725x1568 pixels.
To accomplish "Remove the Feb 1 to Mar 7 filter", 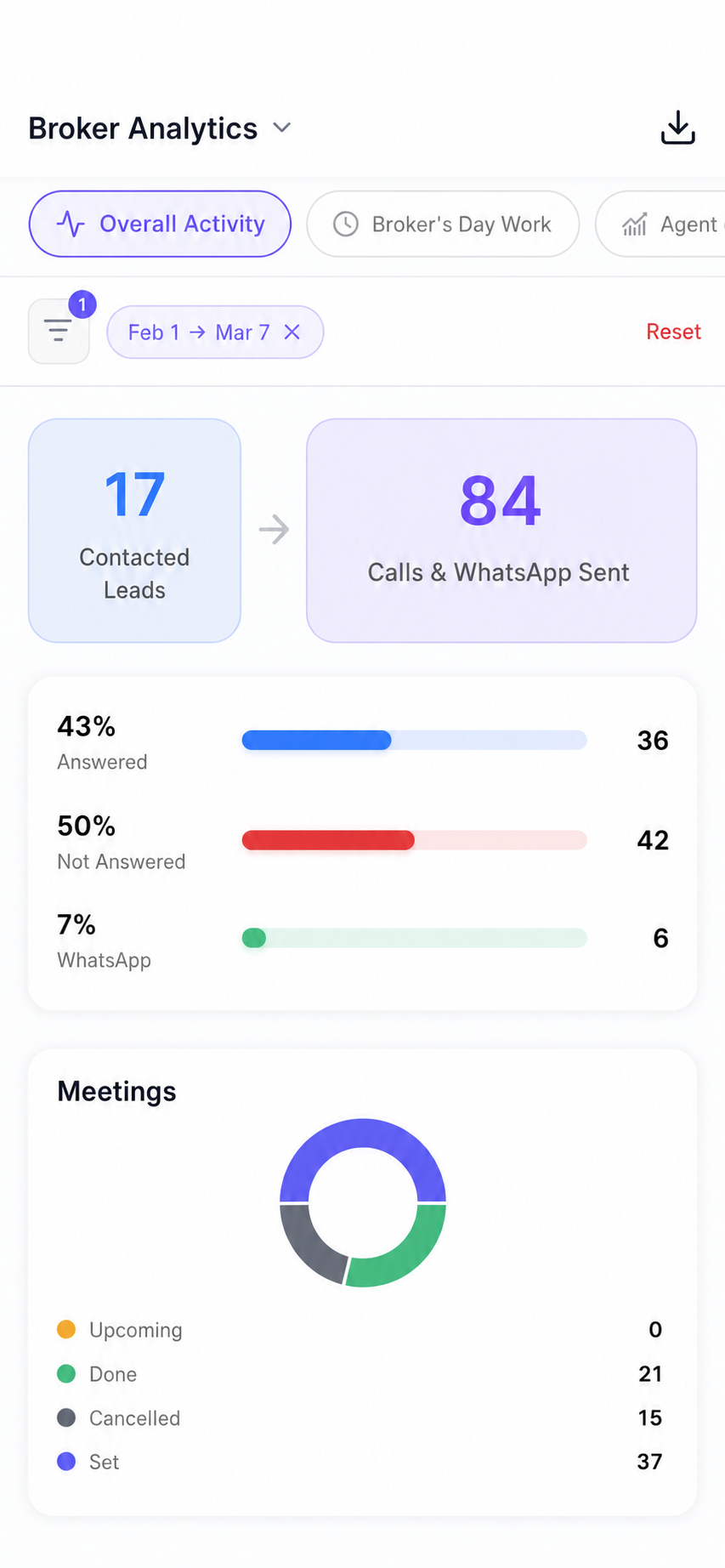I will (292, 332).
